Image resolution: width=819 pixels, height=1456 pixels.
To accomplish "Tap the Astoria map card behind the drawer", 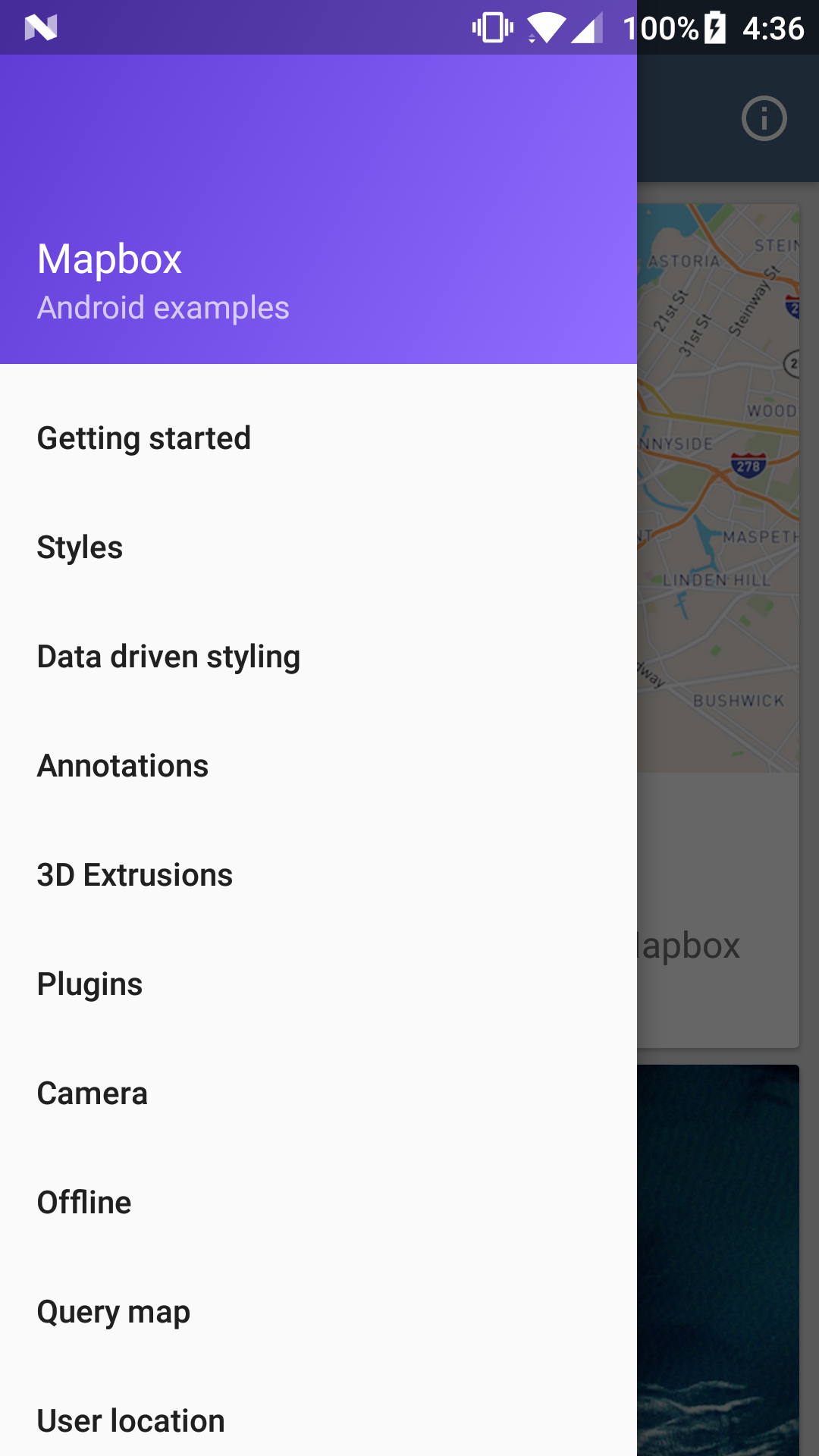I will 718,626.
